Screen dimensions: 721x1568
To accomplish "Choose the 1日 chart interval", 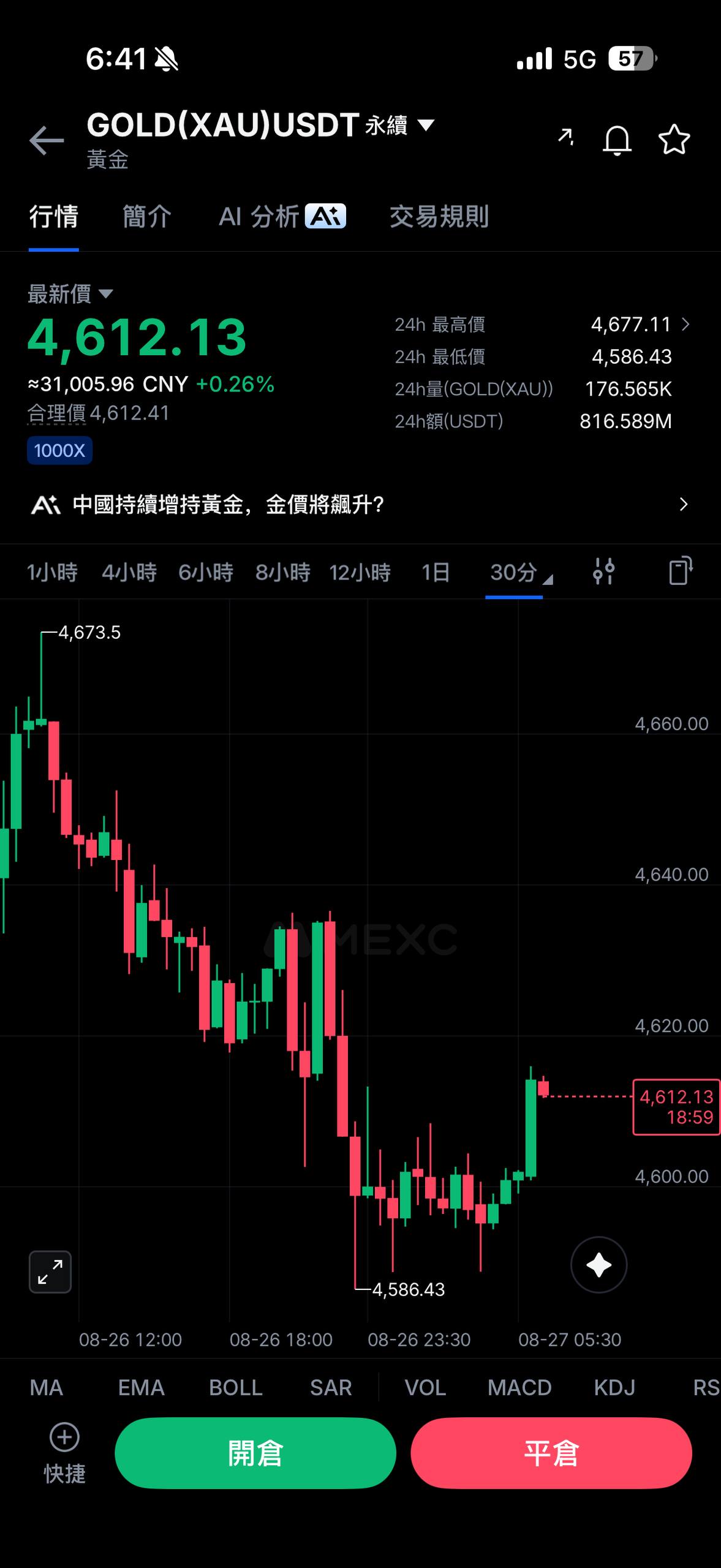I will [436, 573].
